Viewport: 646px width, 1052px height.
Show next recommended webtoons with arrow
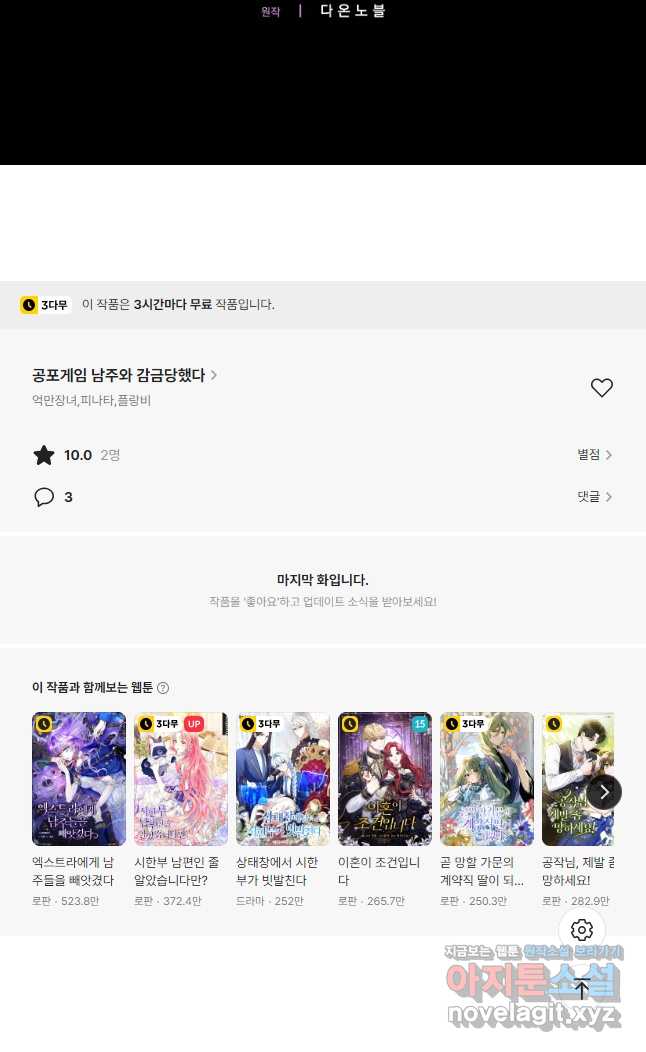coord(603,792)
